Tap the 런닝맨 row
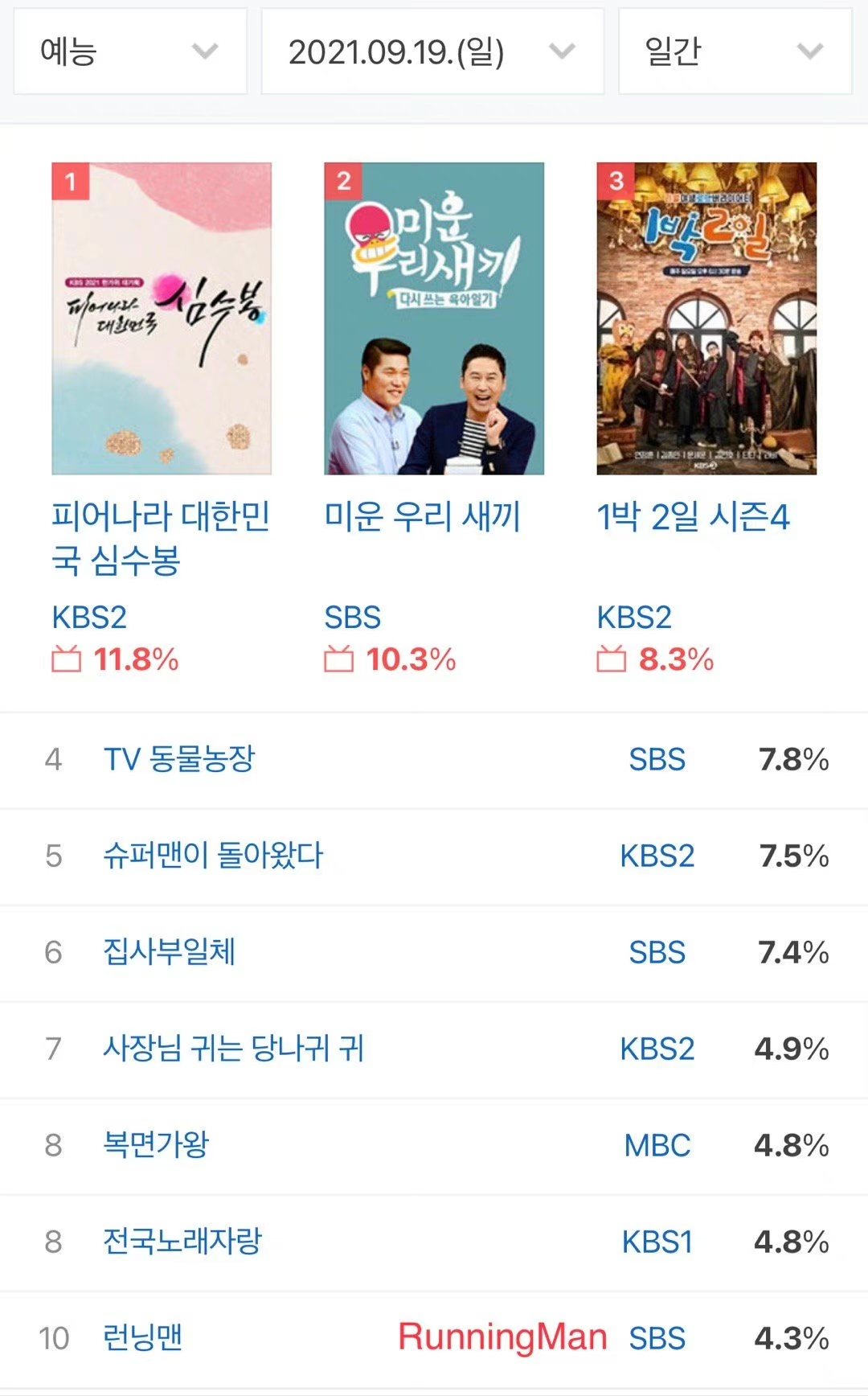Image resolution: width=868 pixels, height=1396 pixels. coord(434,1340)
